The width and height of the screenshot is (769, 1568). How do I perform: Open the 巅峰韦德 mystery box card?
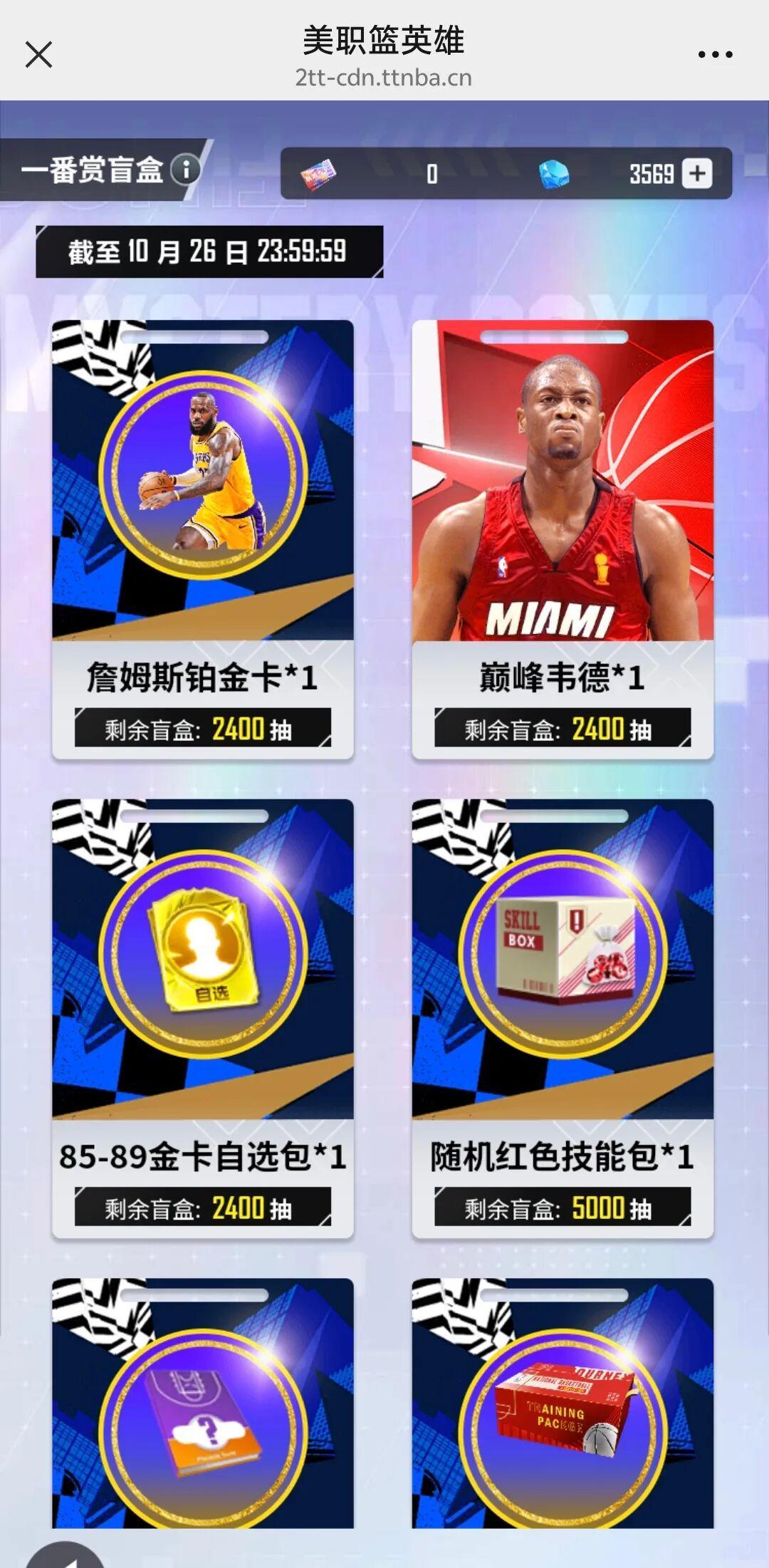[563, 538]
